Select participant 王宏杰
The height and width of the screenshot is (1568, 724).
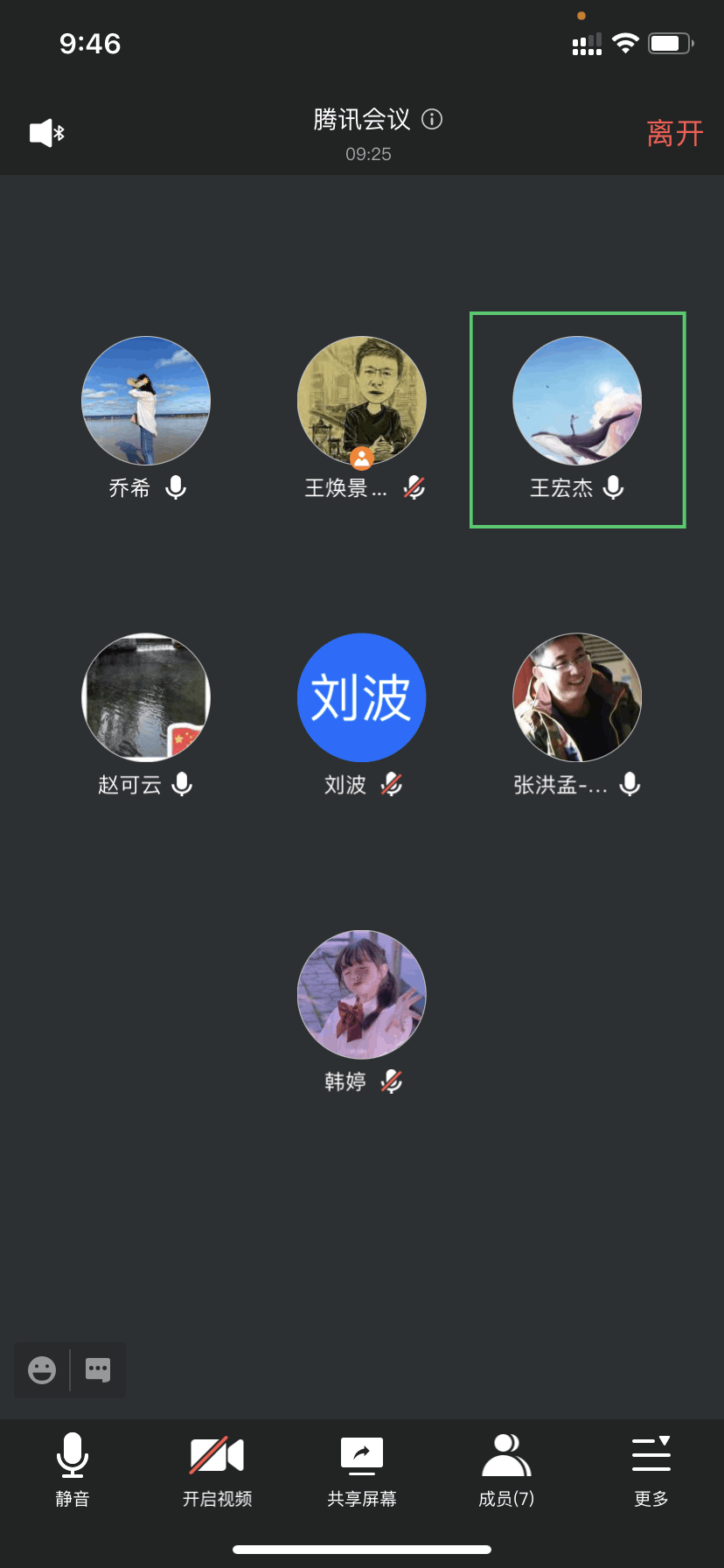(577, 402)
